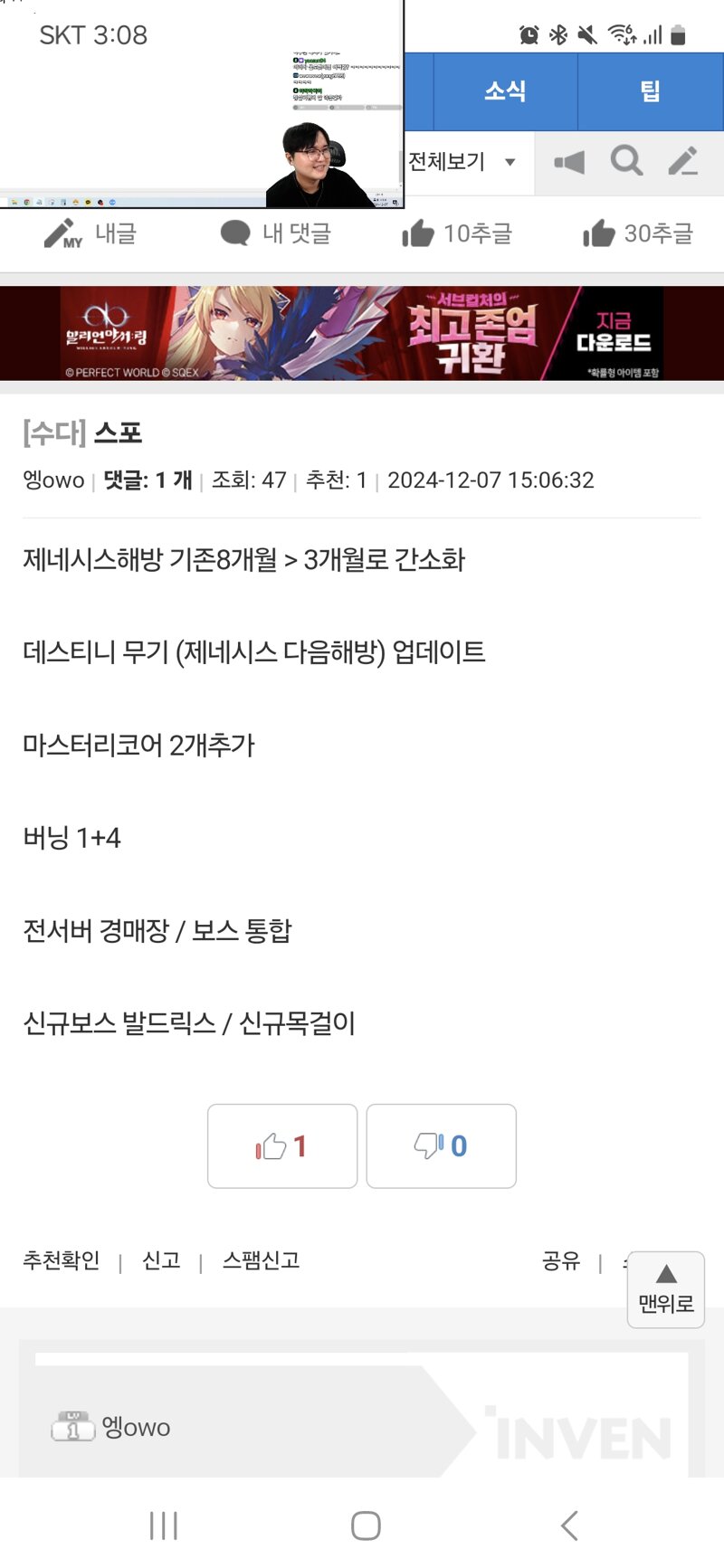Upvote this post
The width and height of the screenshot is (724, 1568).
point(282,1145)
